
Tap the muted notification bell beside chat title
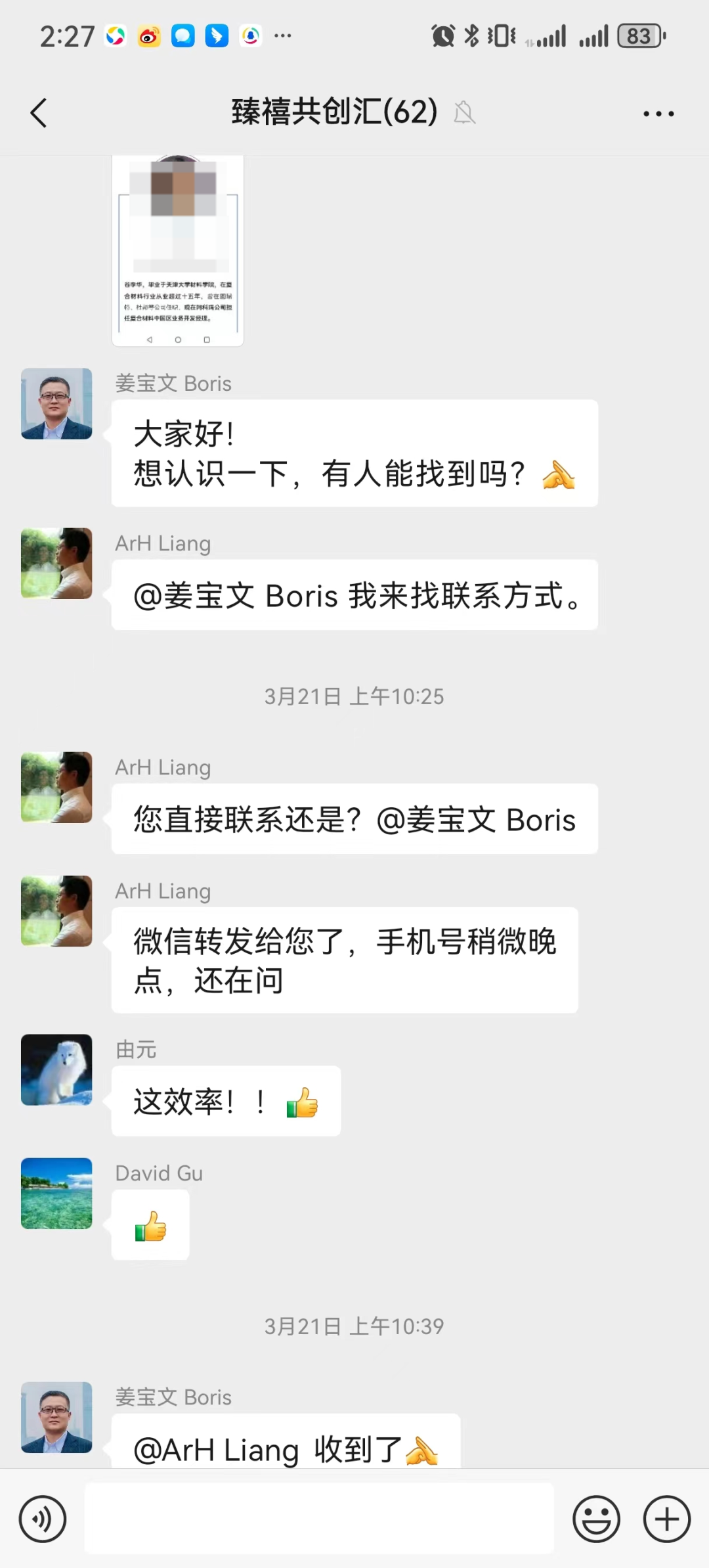[465, 113]
